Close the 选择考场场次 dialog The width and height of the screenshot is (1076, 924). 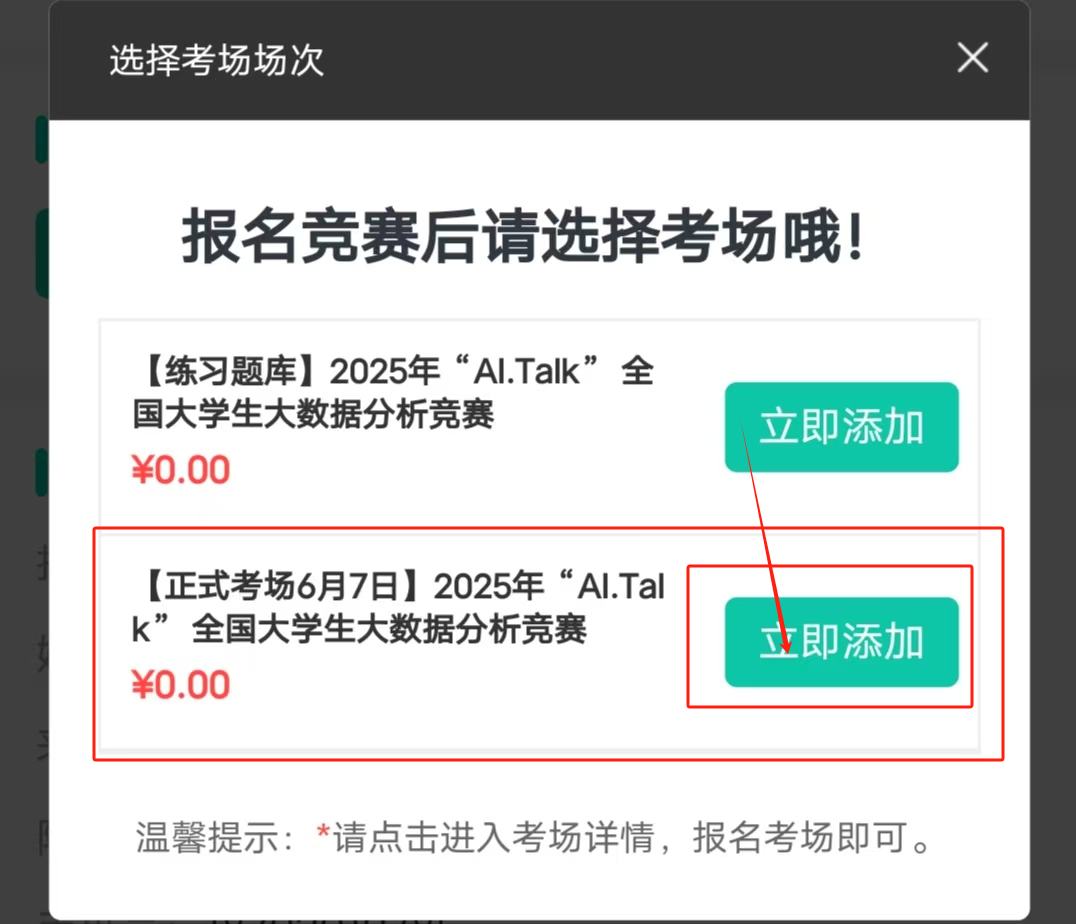(x=972, y=58)
